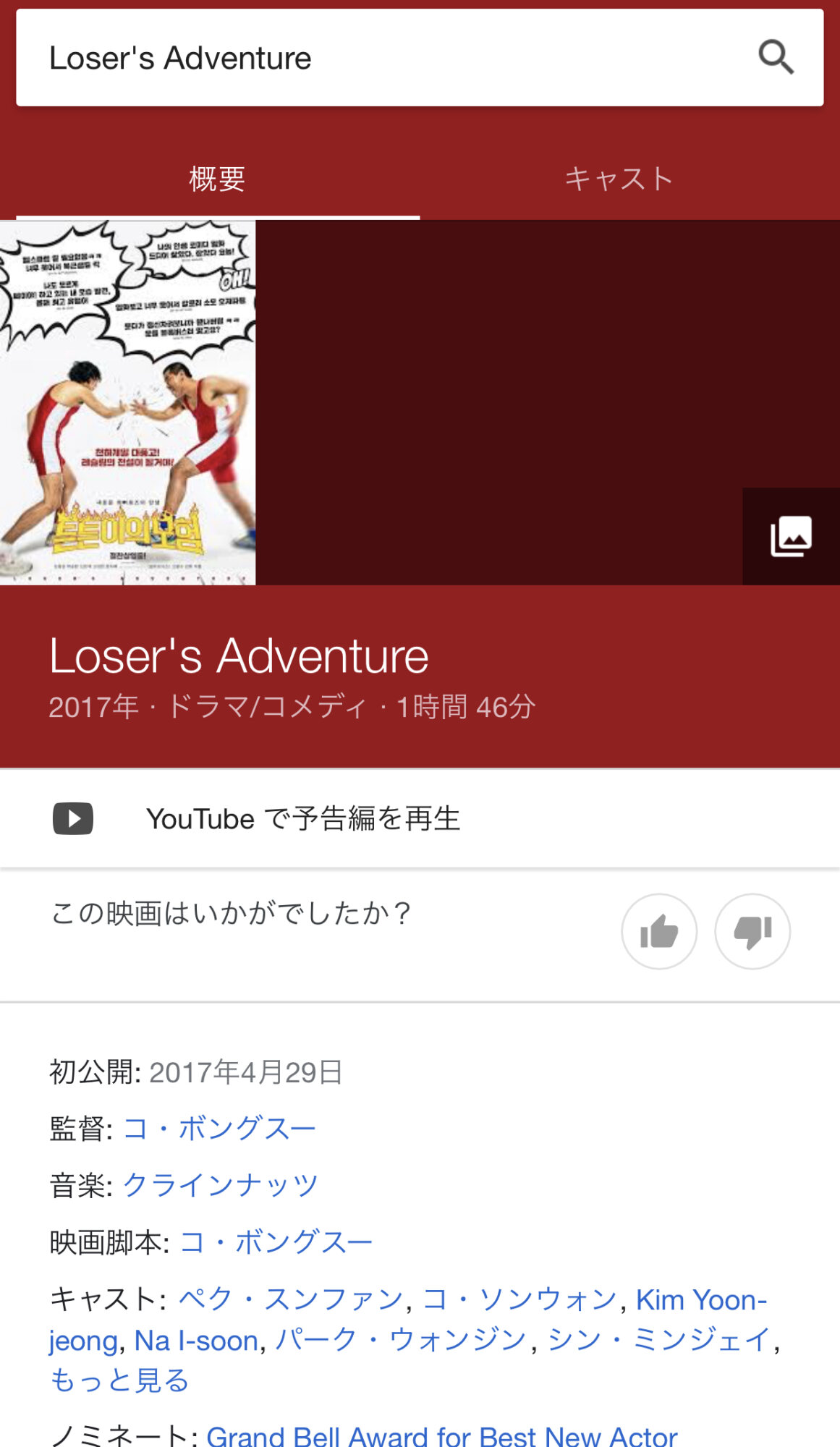Open music link クラインナッツ
Viewport: 840px width, 1447px height.
(x=221, y=1185)
